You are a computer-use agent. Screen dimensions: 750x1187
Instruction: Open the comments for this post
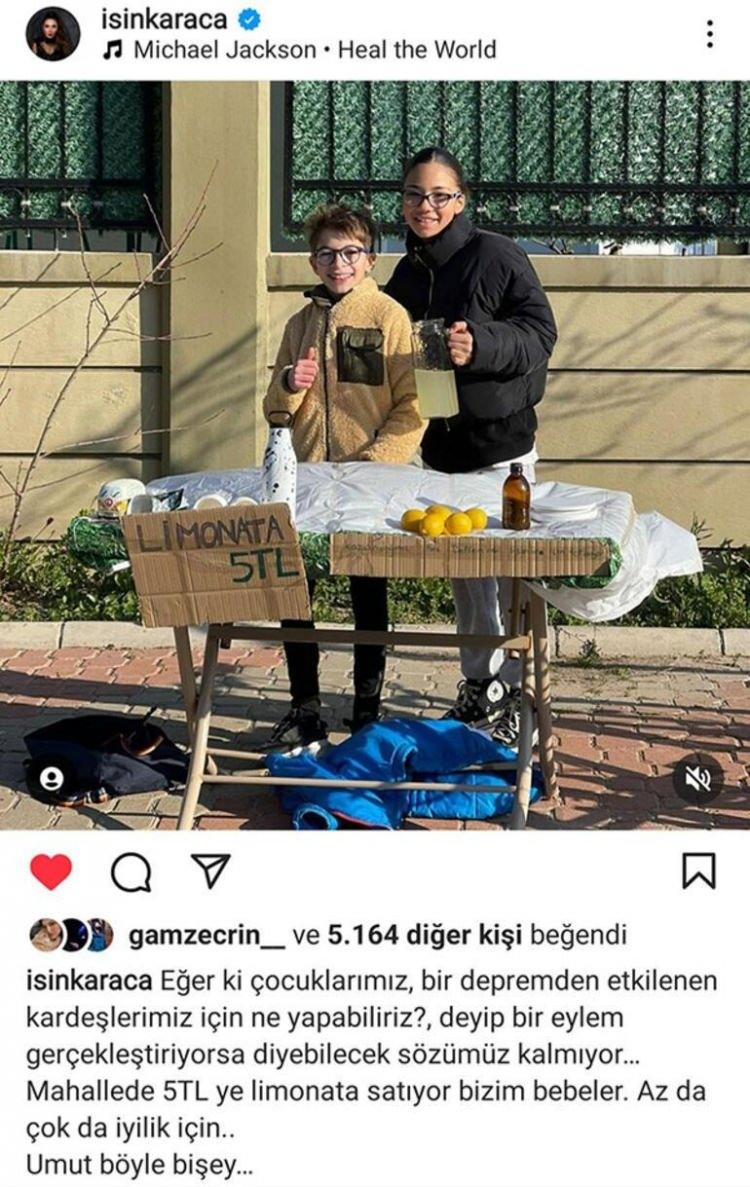pyautogui.click(x=131, y=872)
